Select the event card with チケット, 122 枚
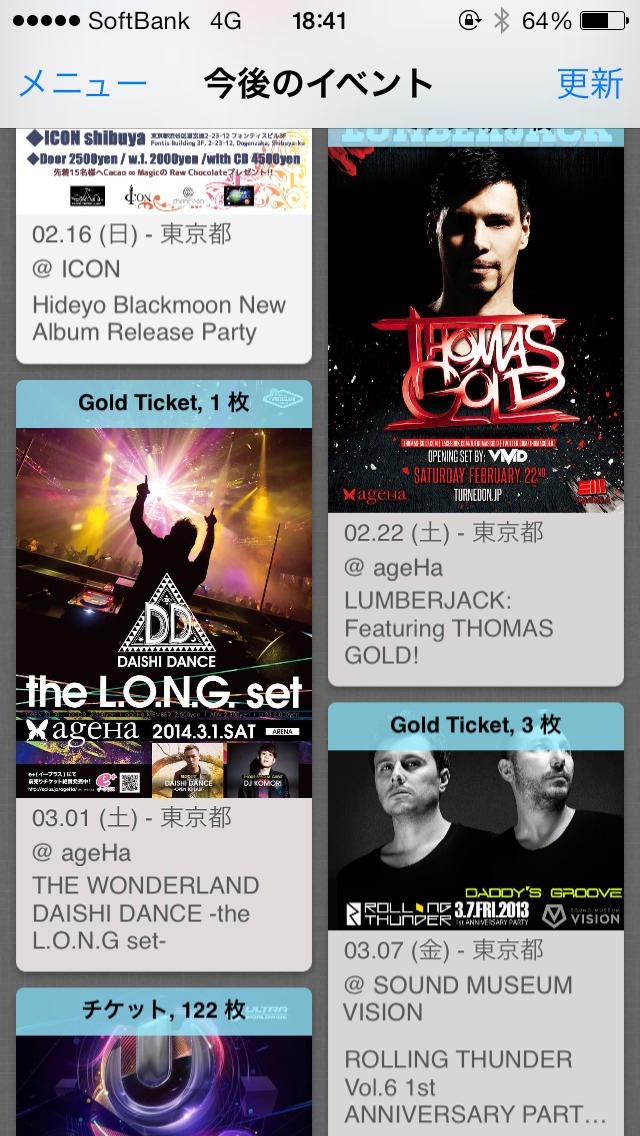This screenshot has height=1136, width=640. (164, 1062)
